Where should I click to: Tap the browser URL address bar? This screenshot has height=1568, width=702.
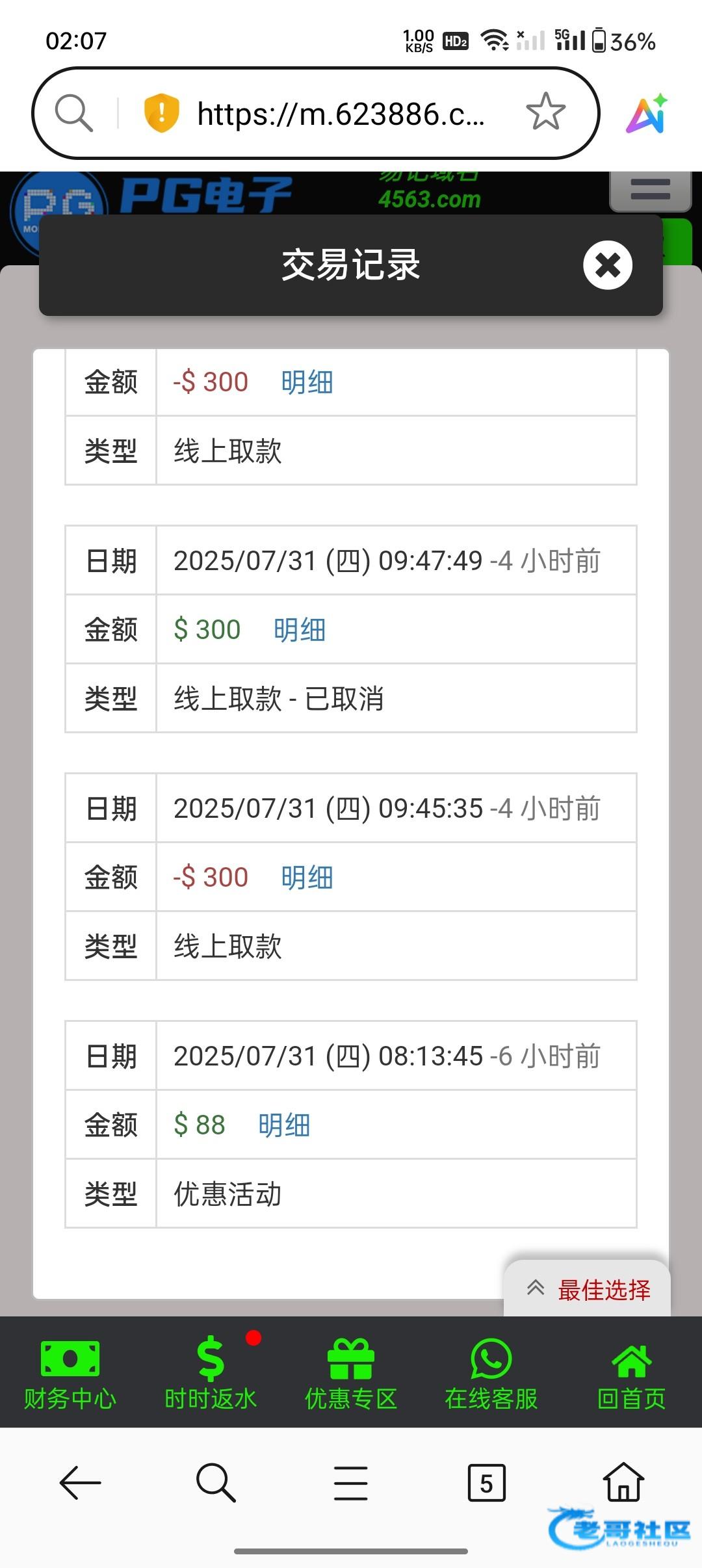point(341,114)
